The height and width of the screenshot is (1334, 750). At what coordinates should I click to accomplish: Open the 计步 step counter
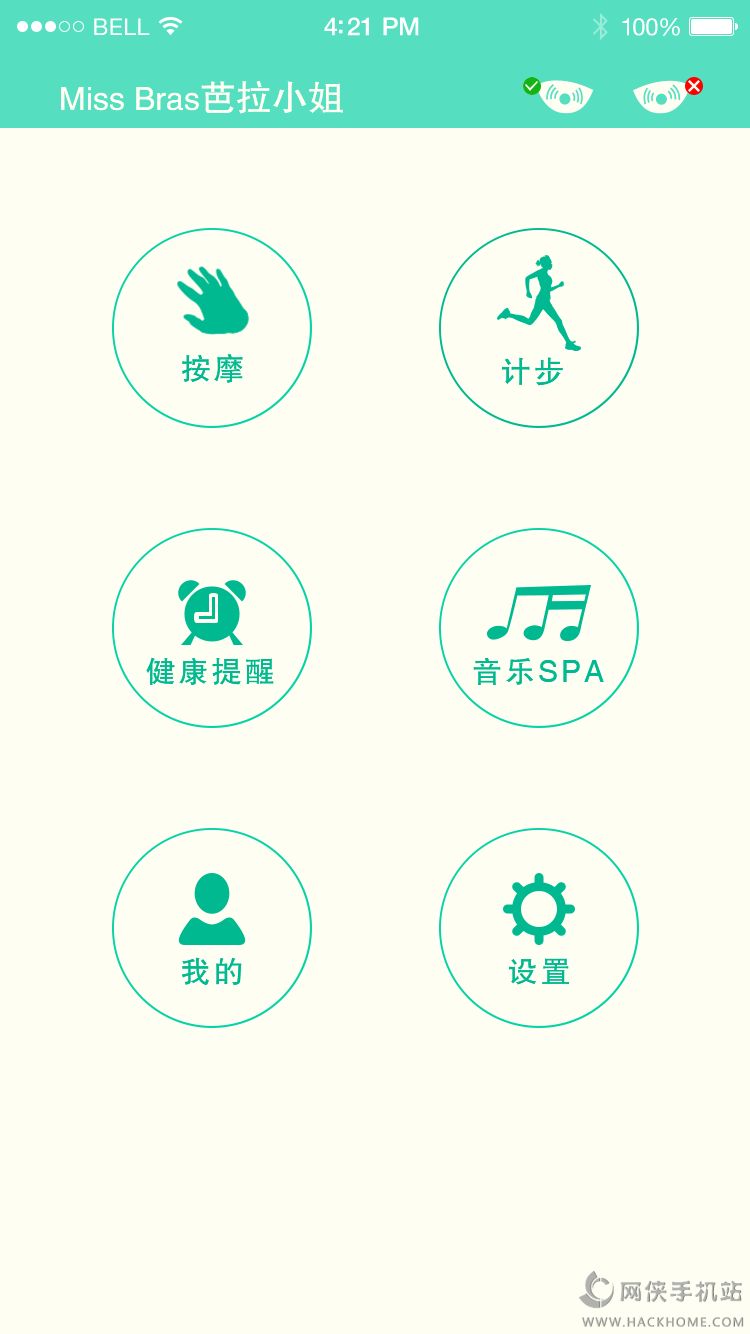click(539, 328)
